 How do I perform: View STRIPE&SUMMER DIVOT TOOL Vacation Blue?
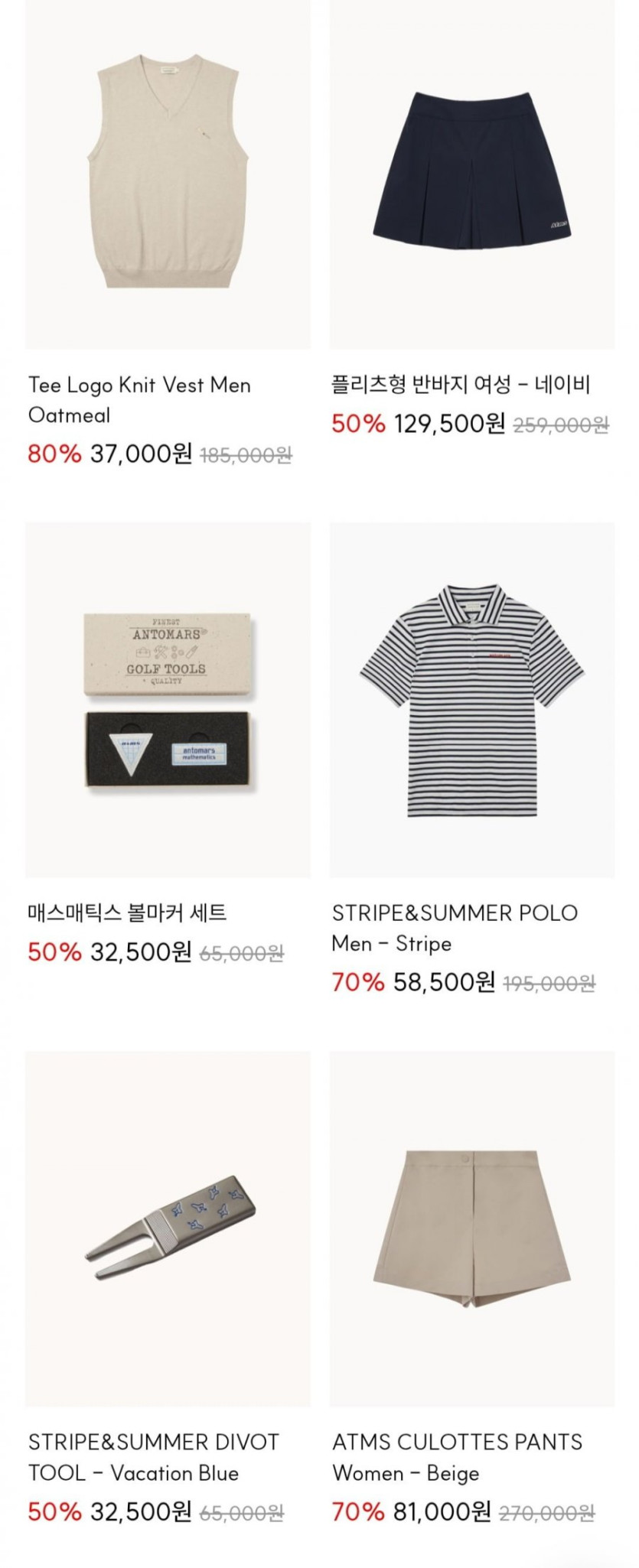click(168, 1228)
